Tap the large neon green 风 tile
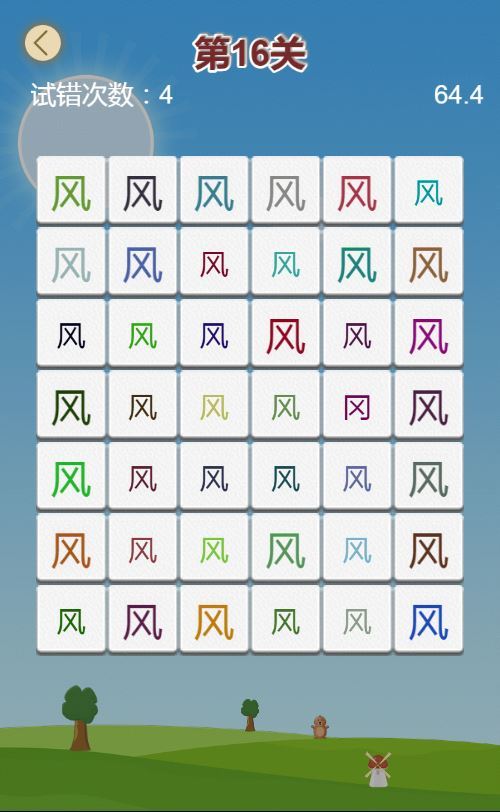 click(x=71, y=476)
